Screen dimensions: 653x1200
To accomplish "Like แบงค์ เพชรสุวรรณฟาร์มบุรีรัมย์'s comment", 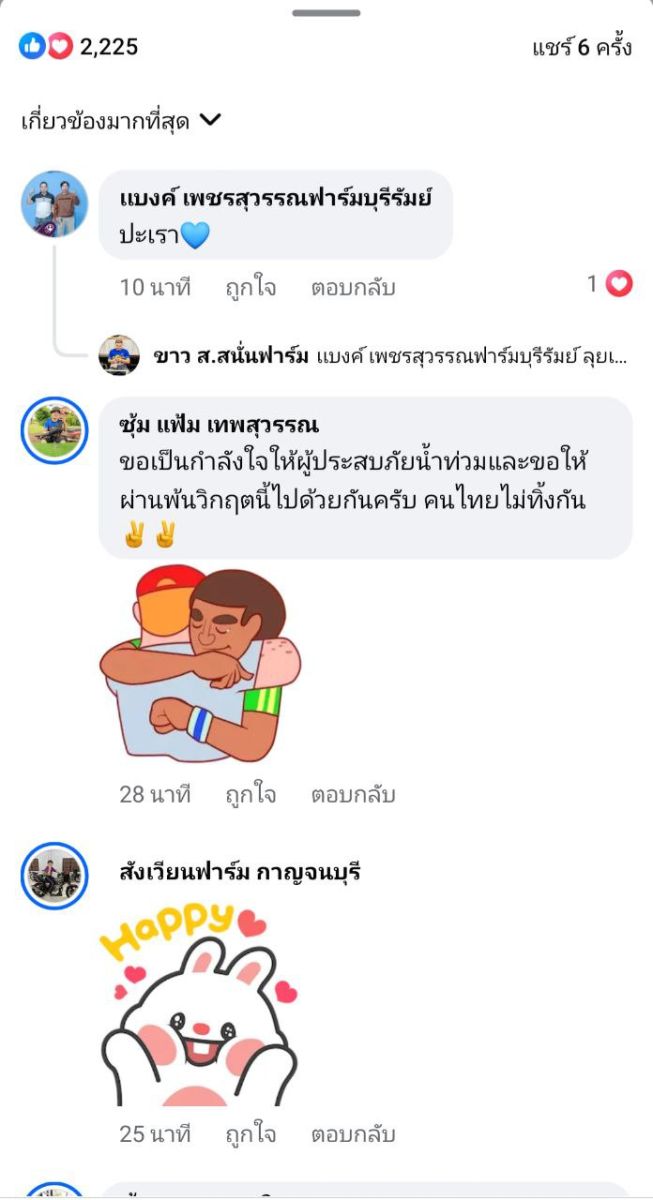I will (x=250, y=287).
